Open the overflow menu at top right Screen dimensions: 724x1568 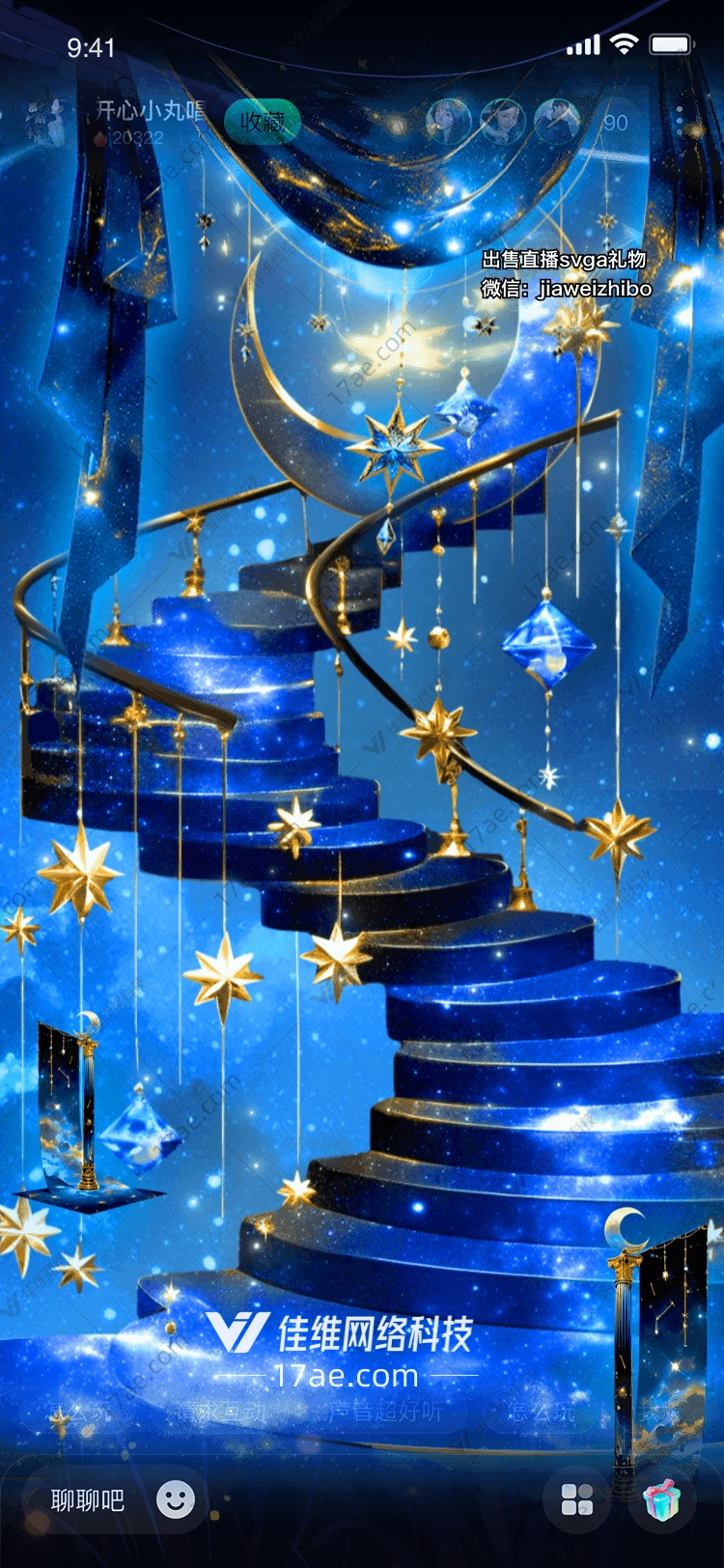[681, 122]
